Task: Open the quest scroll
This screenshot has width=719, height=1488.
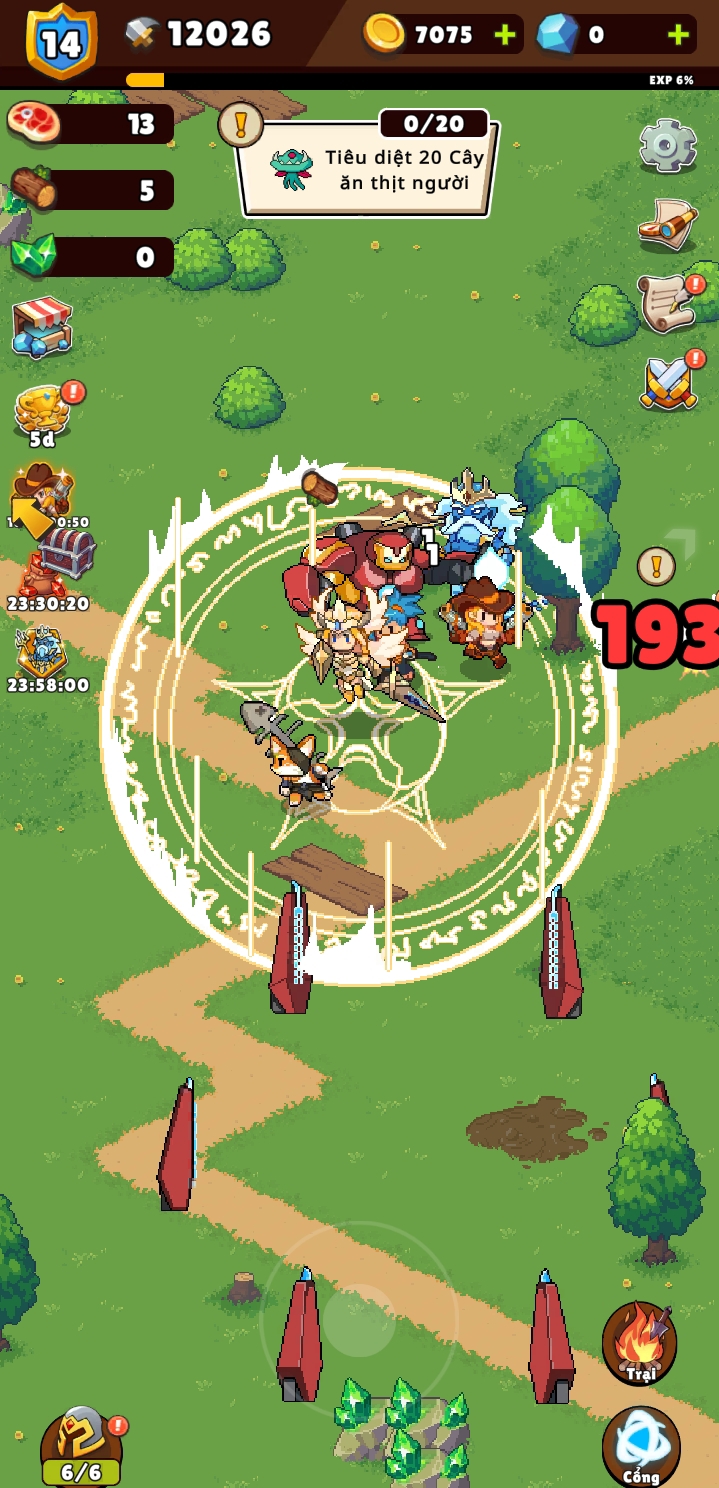Action: tap(666, 303)
